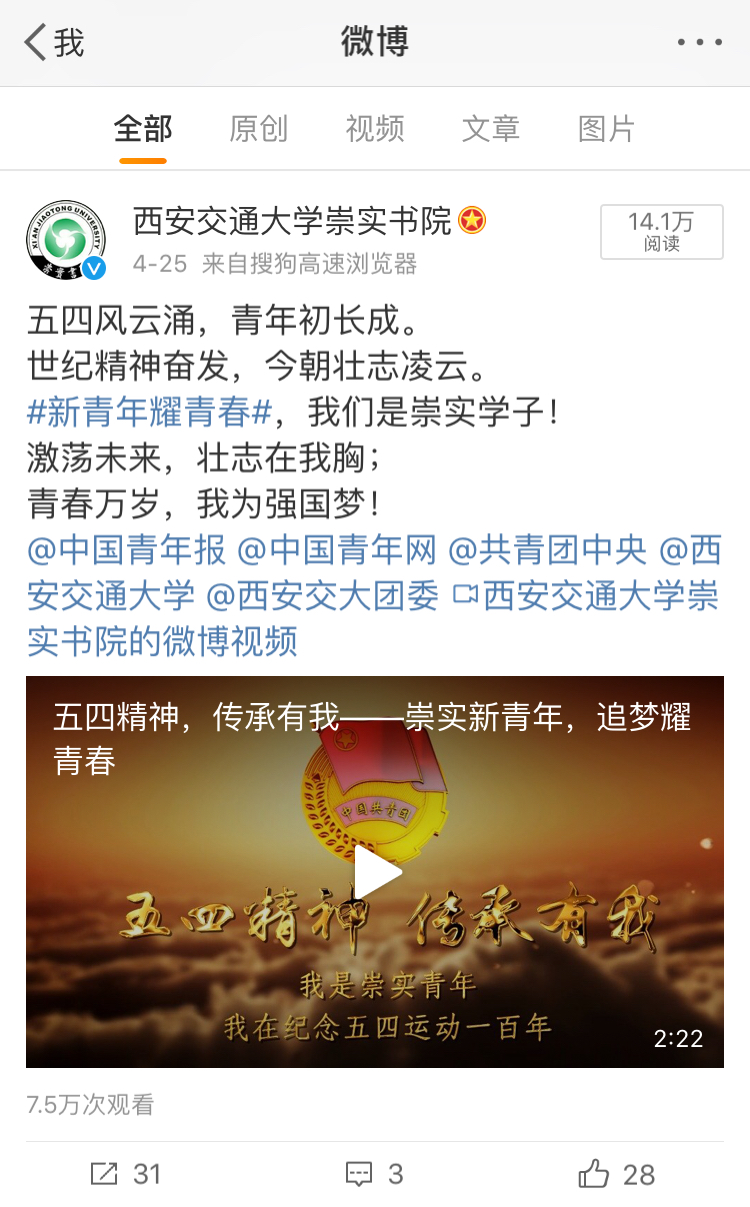
Task: Select the 文章 tab
Action: [x=491, y=129]
